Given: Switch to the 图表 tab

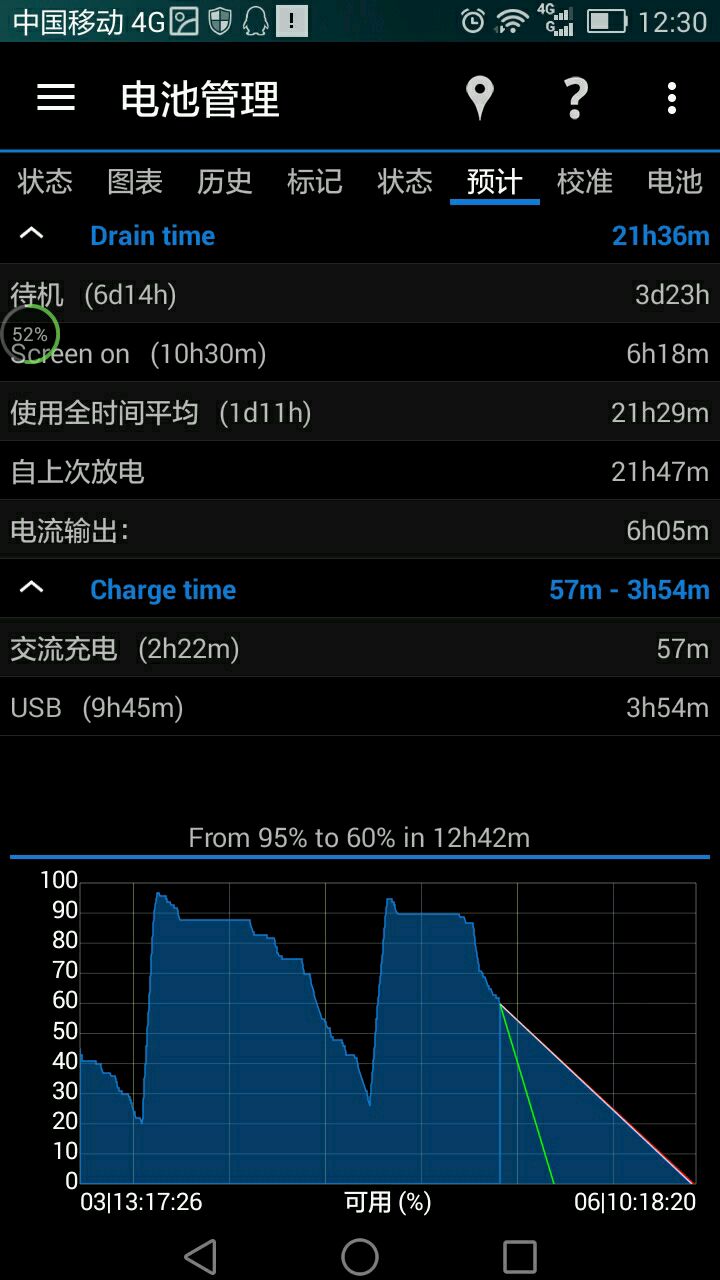Looking at the screenshot, I should point(135,181).
